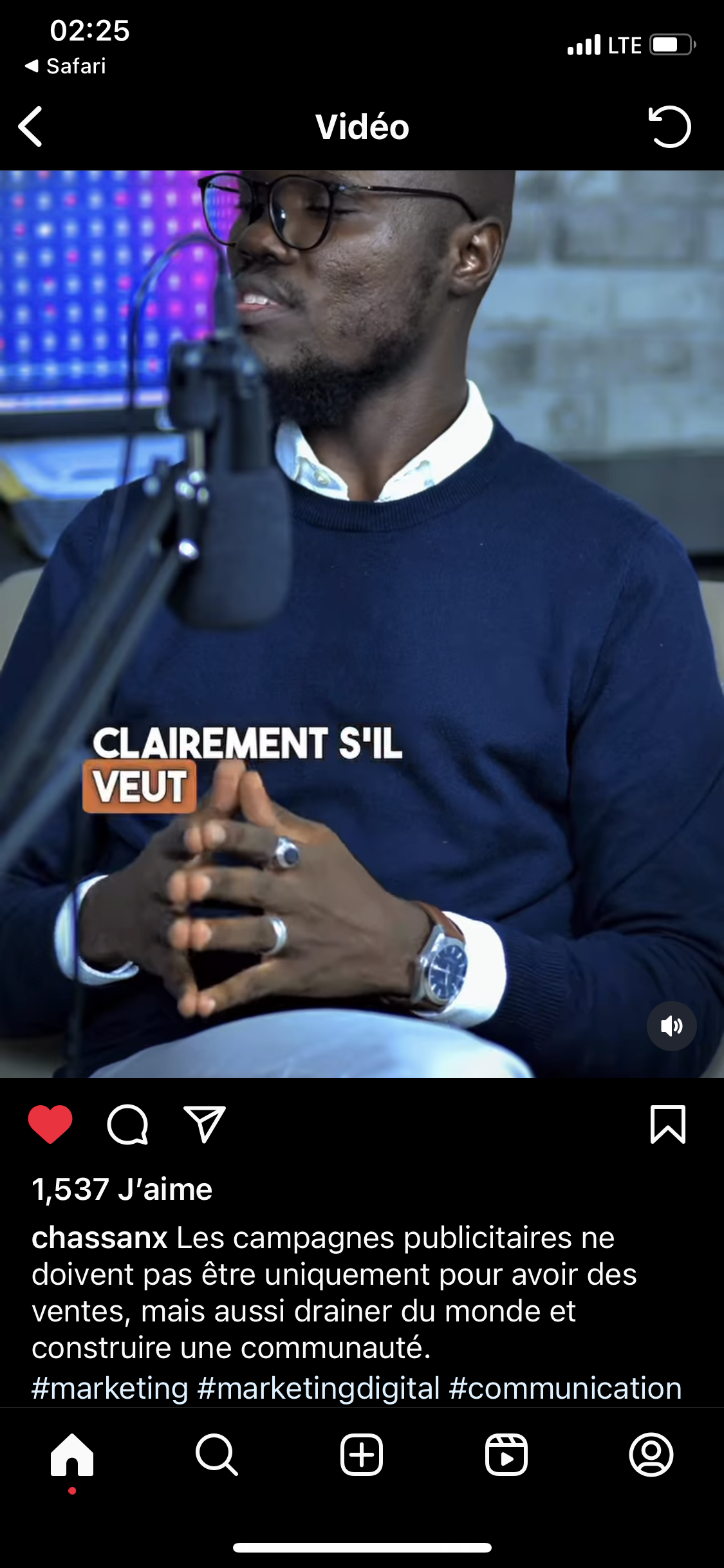724x1568 pixels.
Task: Mute the video sound
Action: (x=671, y=1026)
